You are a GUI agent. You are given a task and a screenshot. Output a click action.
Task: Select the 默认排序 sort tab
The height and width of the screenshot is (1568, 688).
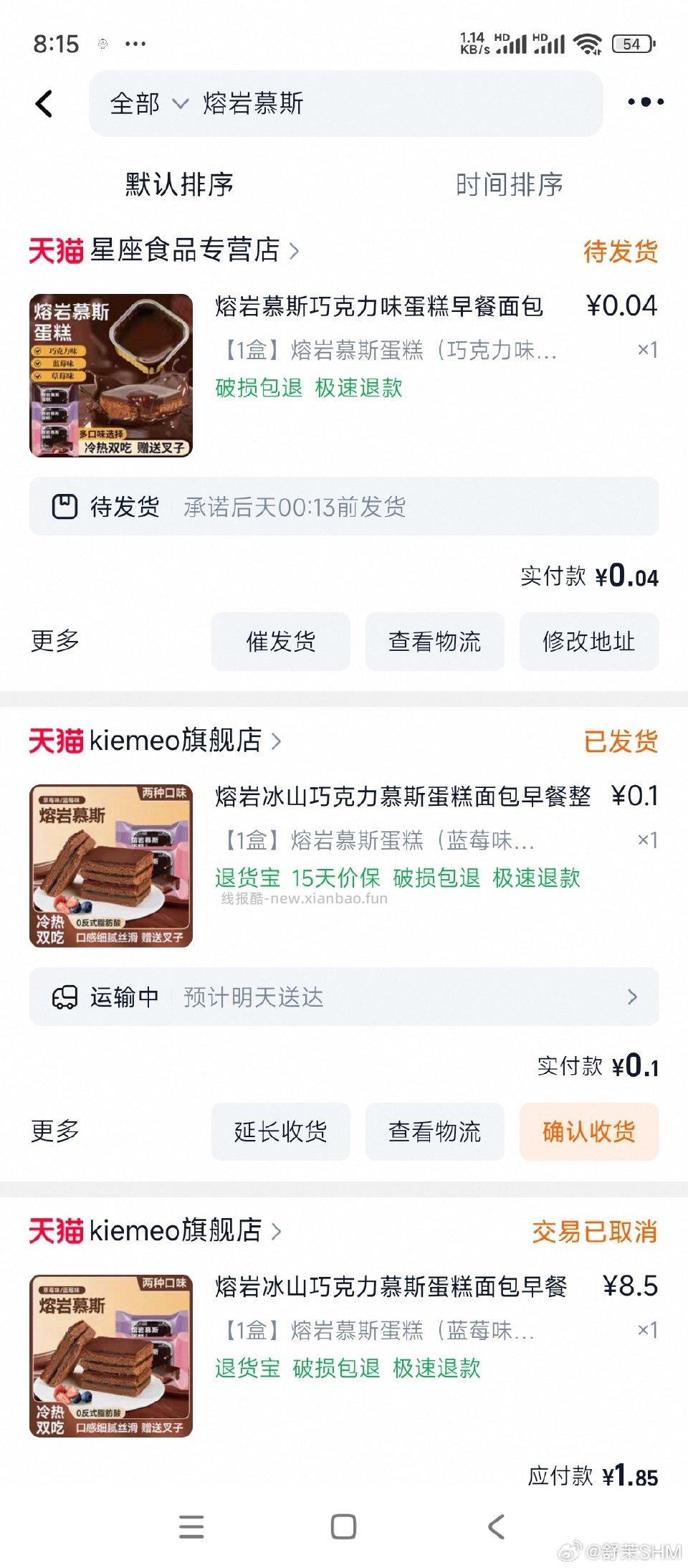click(179, 185)
